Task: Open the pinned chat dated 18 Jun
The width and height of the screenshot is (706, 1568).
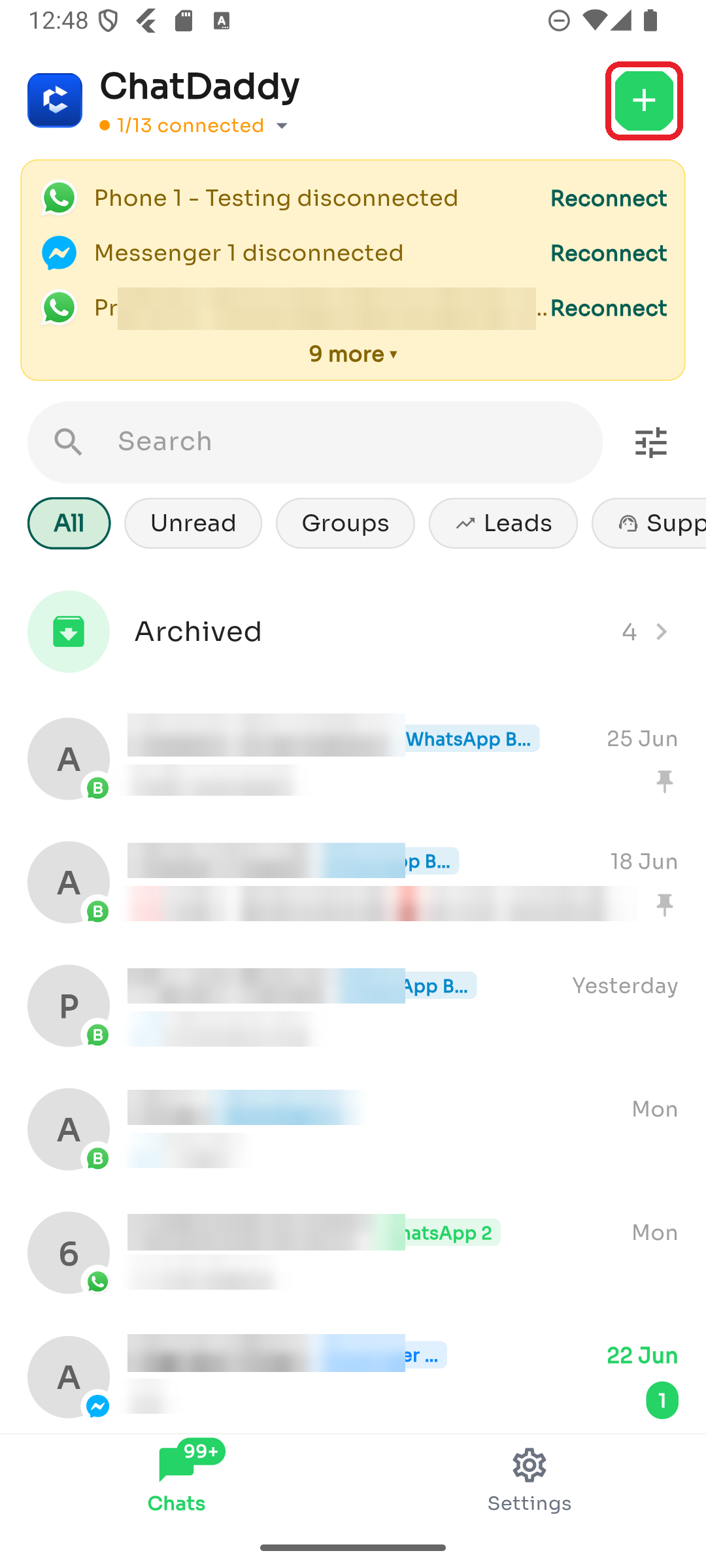Action: [x=353, y=883]
